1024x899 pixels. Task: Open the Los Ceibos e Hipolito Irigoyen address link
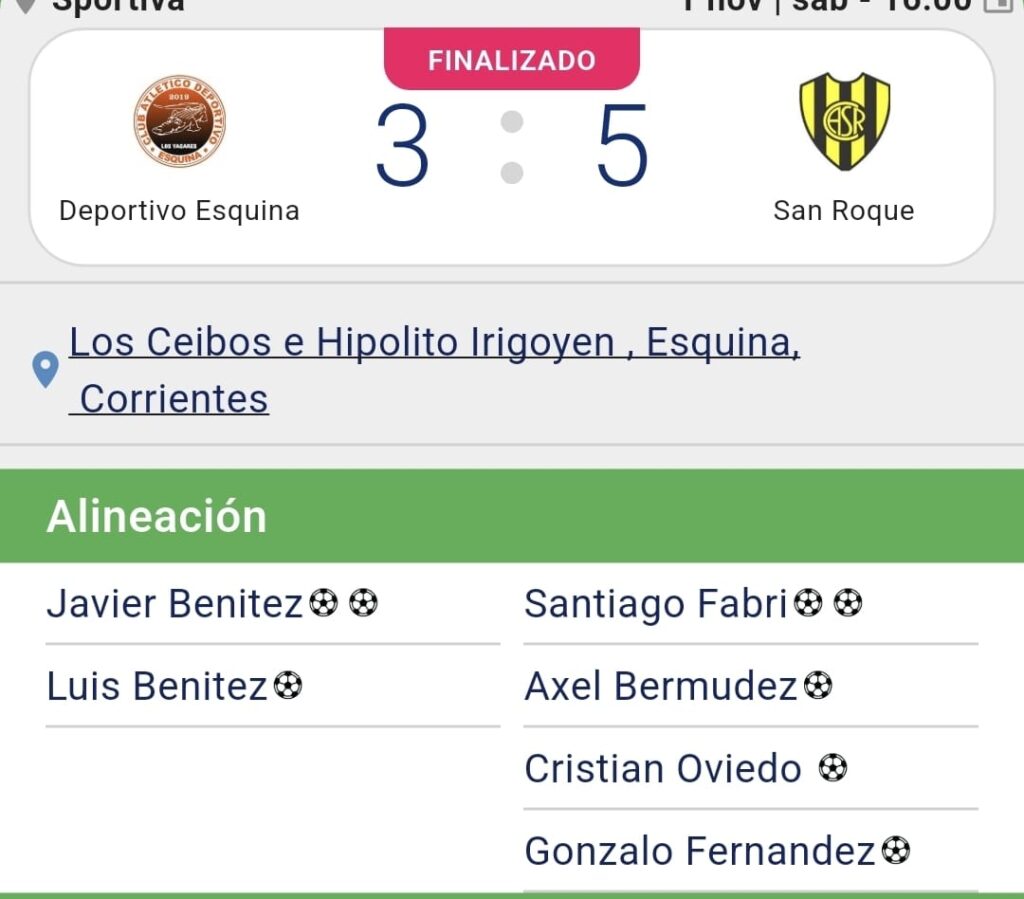coord(434,344)
